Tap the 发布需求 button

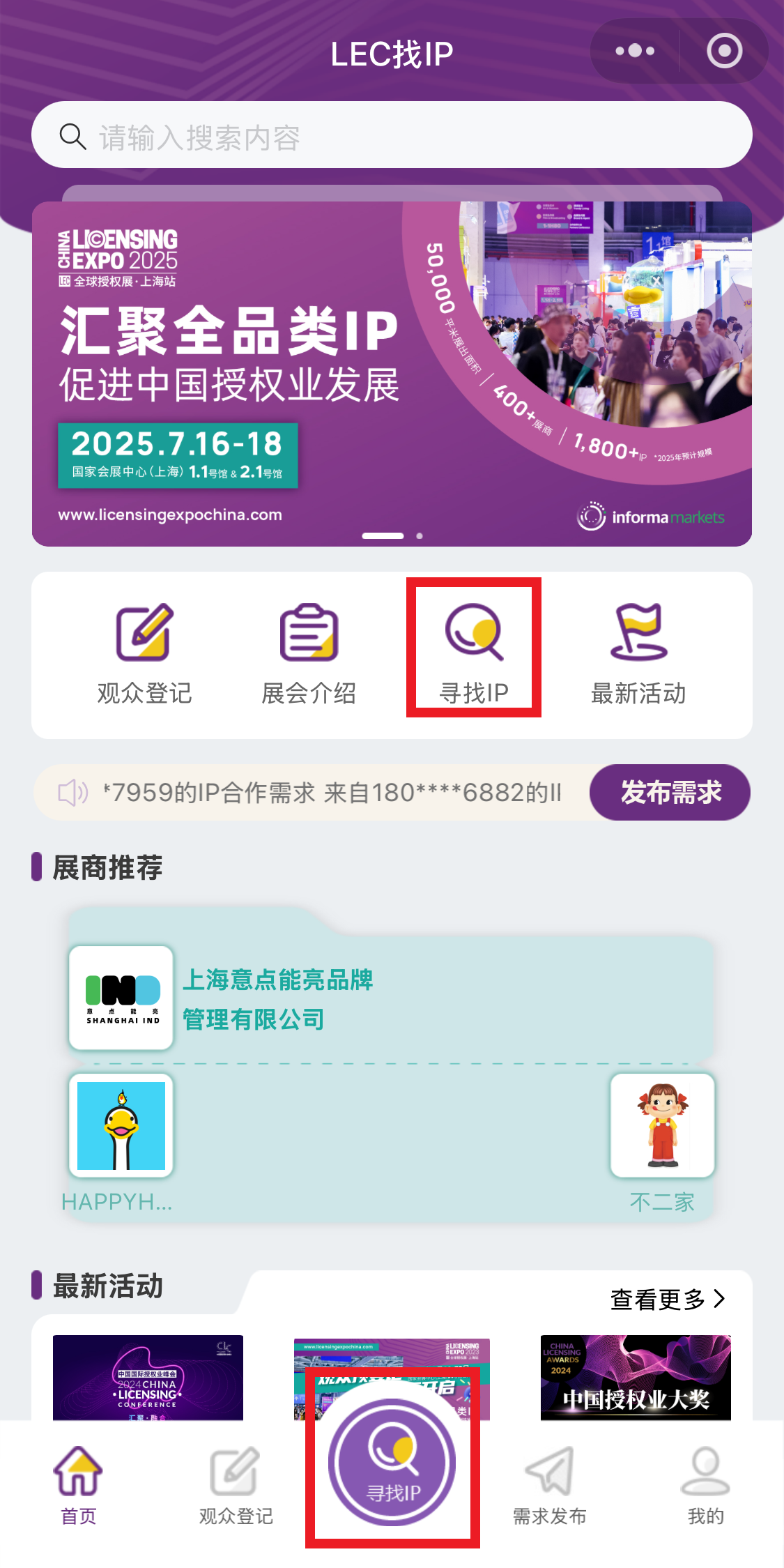[670, 792]
